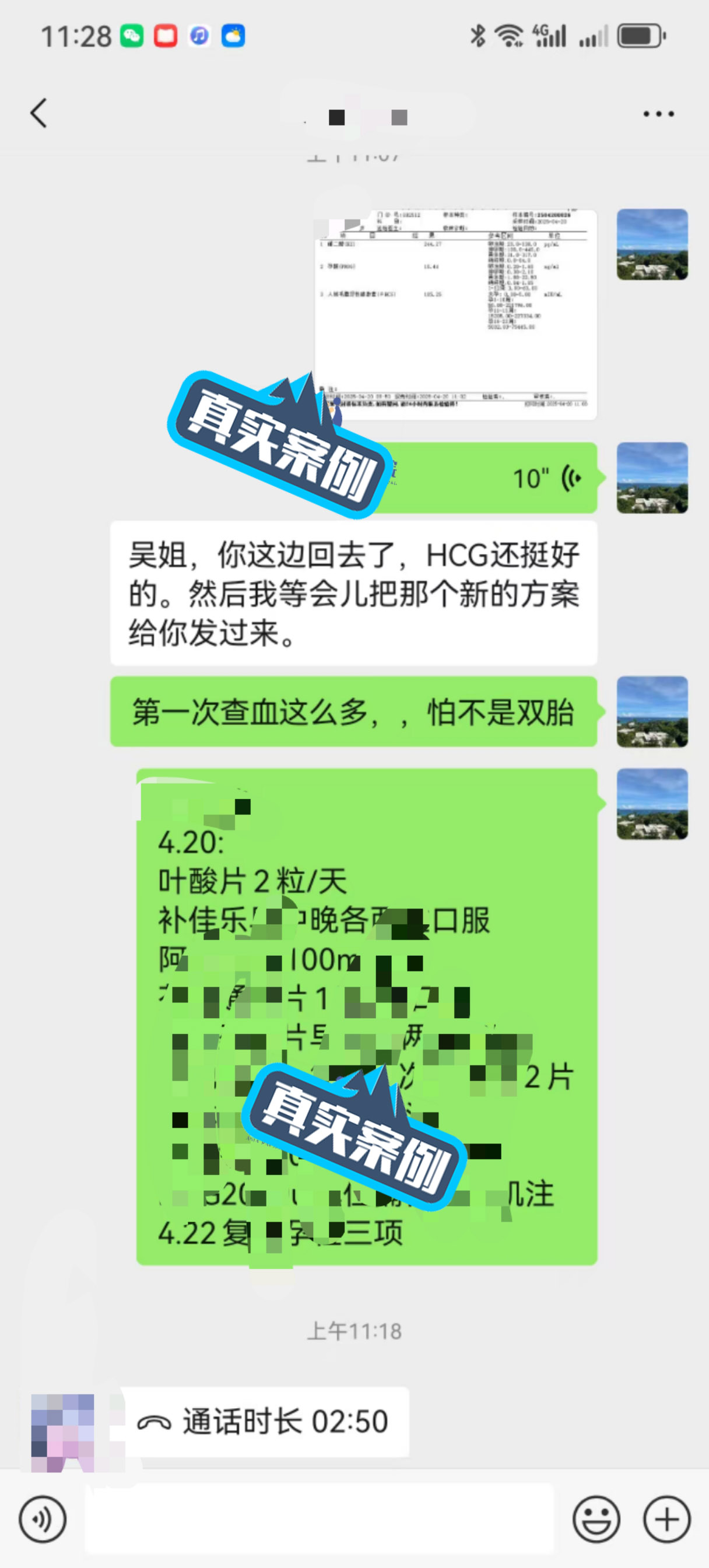Open sender's avatar beside the lab report
Viewport: 709px width, 1568px height.
(652, 245)
